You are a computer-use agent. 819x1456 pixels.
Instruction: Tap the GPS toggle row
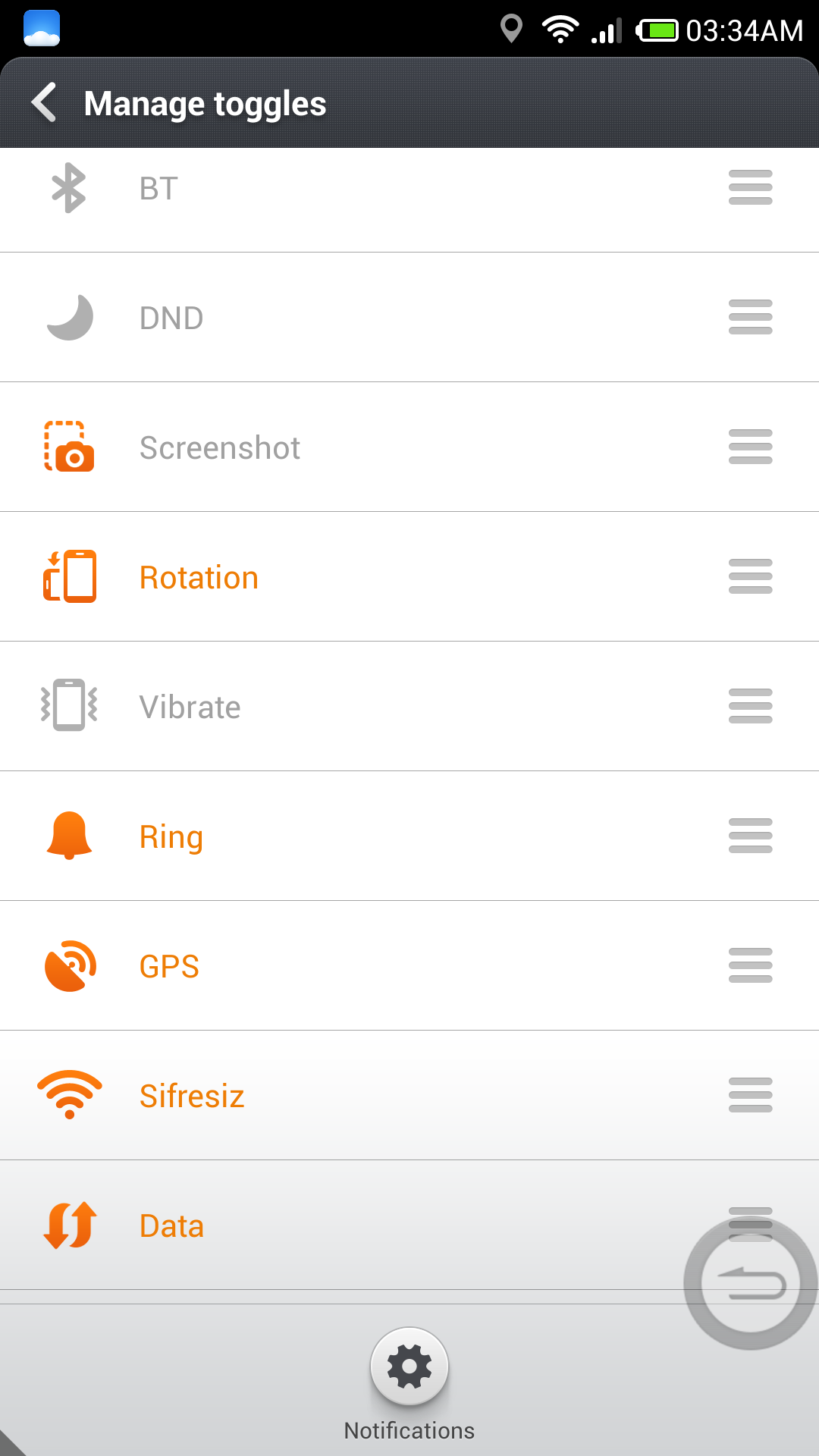[x=409, y=965]
